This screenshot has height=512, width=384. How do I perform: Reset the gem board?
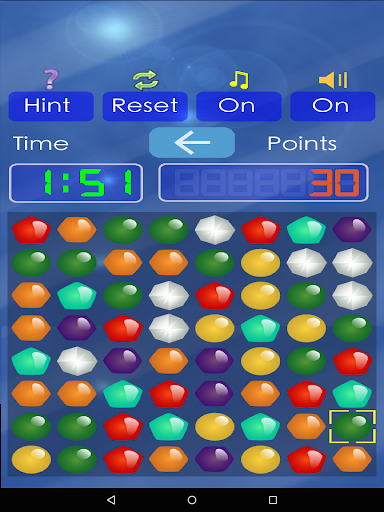145,106
